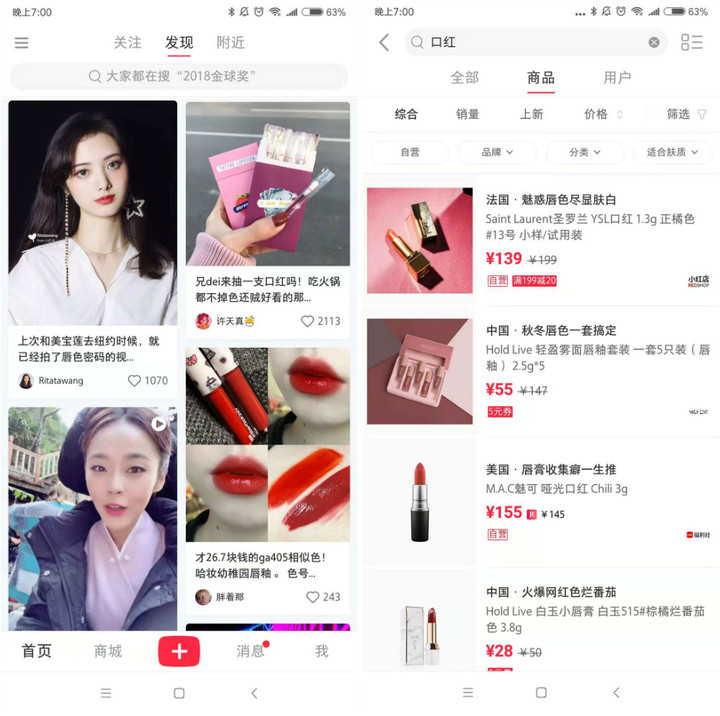Clear the 口红 search text
The width and height of the screenshot is (720, 716).
[x=654, y=42]
